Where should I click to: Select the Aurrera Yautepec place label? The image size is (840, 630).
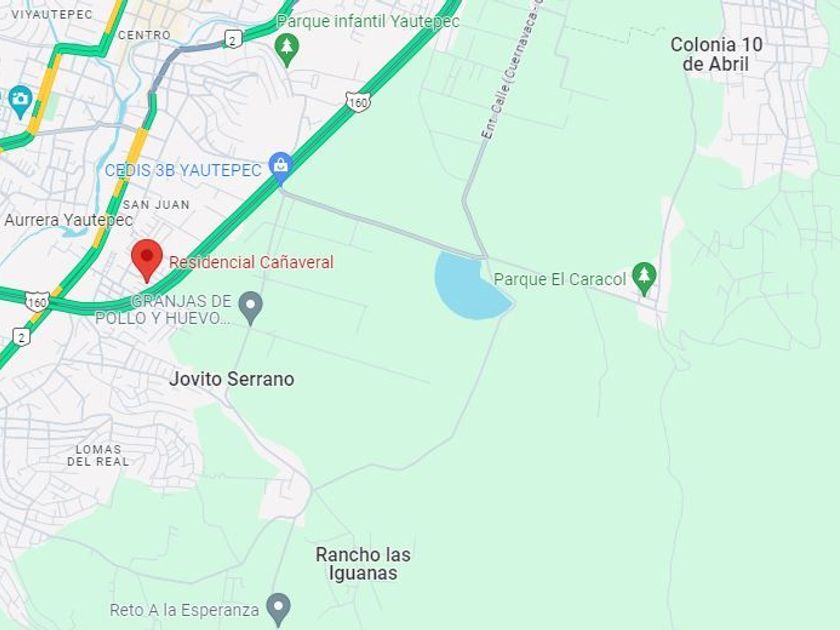click(x=69, y=220)
